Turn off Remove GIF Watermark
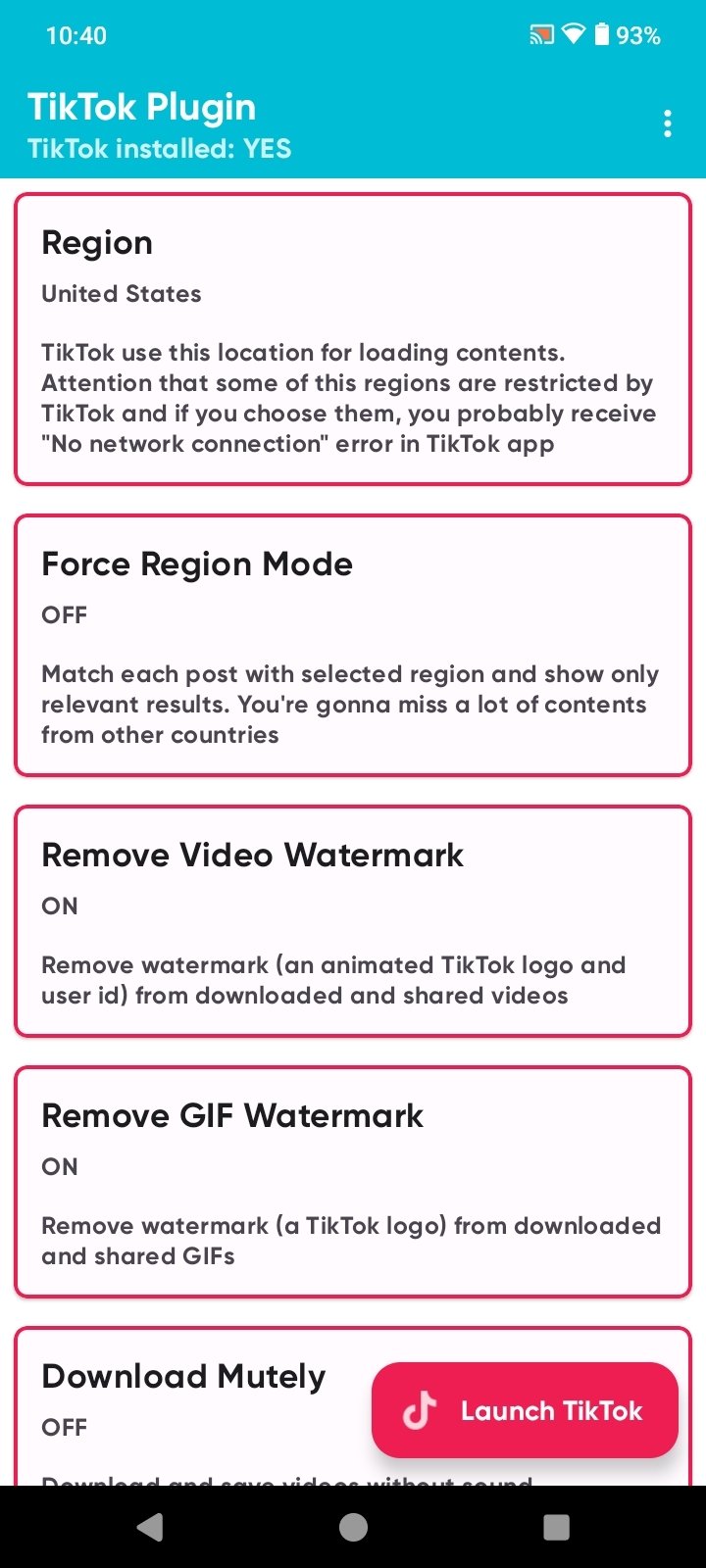 click(353, 1180)
